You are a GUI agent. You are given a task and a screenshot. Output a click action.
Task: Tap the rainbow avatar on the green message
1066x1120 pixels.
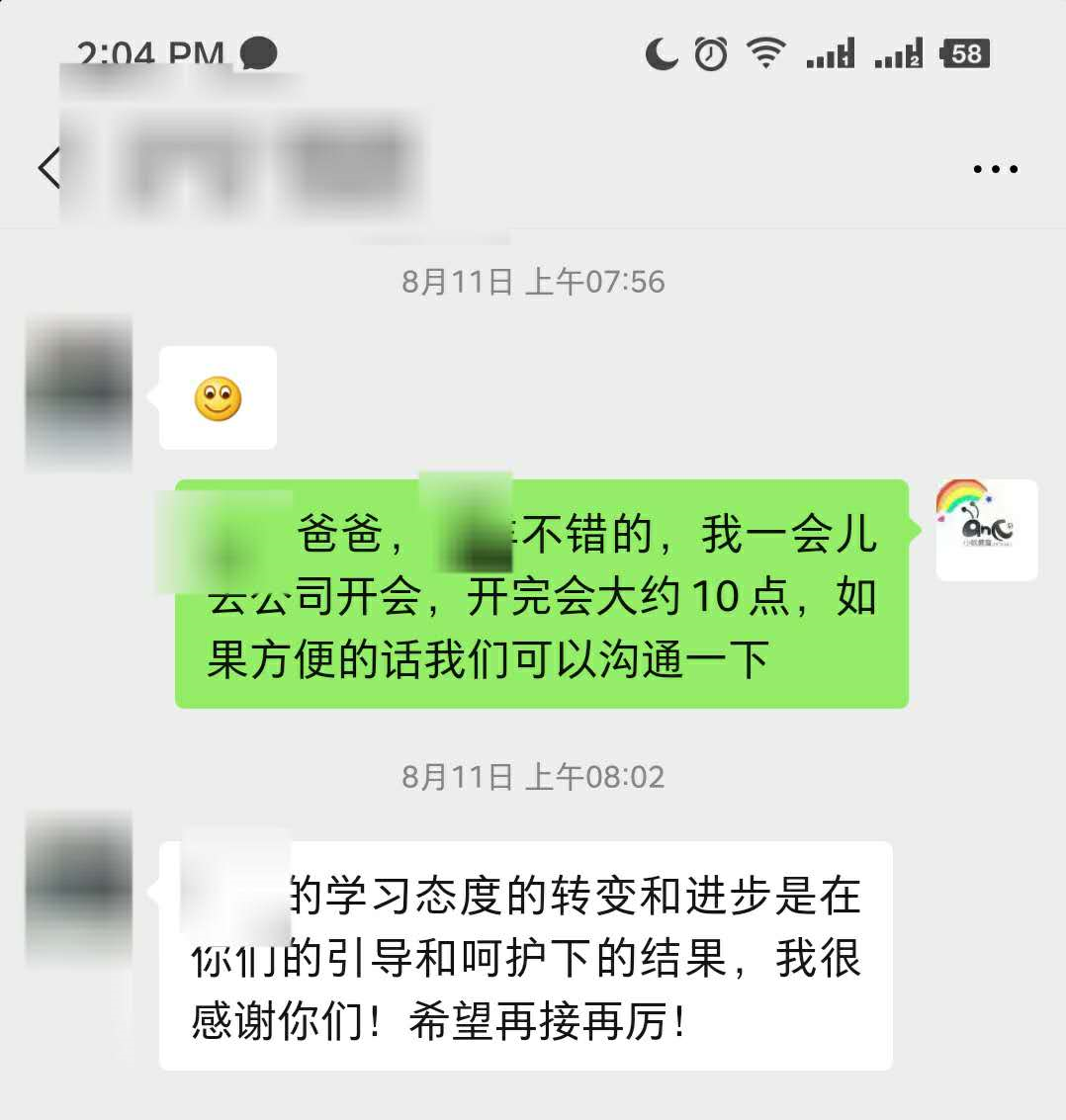pyautogui.click(x=986, y=529)
